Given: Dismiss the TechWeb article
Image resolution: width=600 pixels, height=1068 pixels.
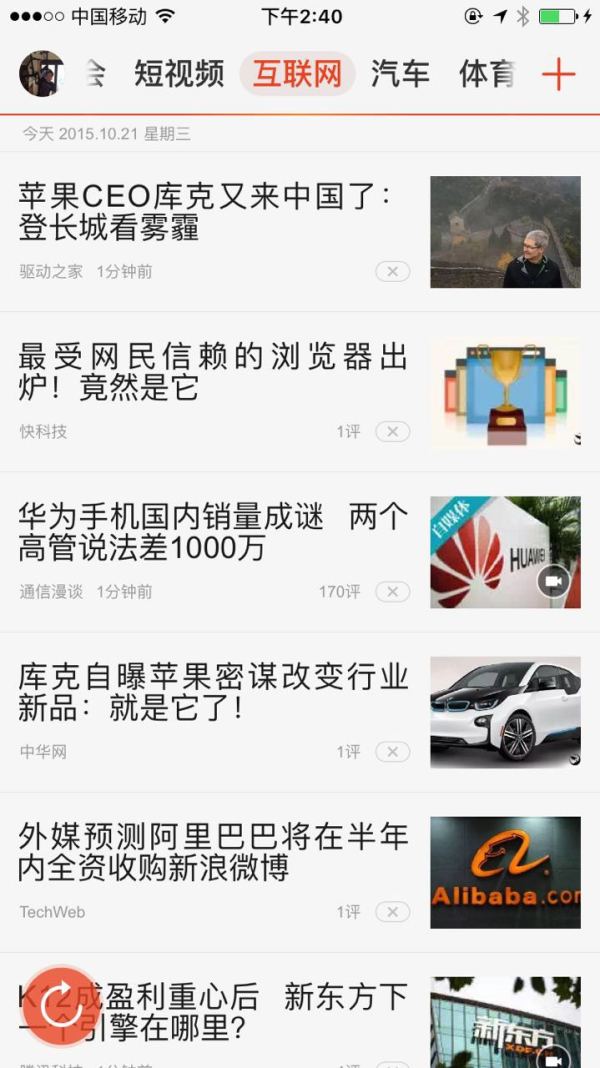Looking at the screenshot, I should point(393,912).
